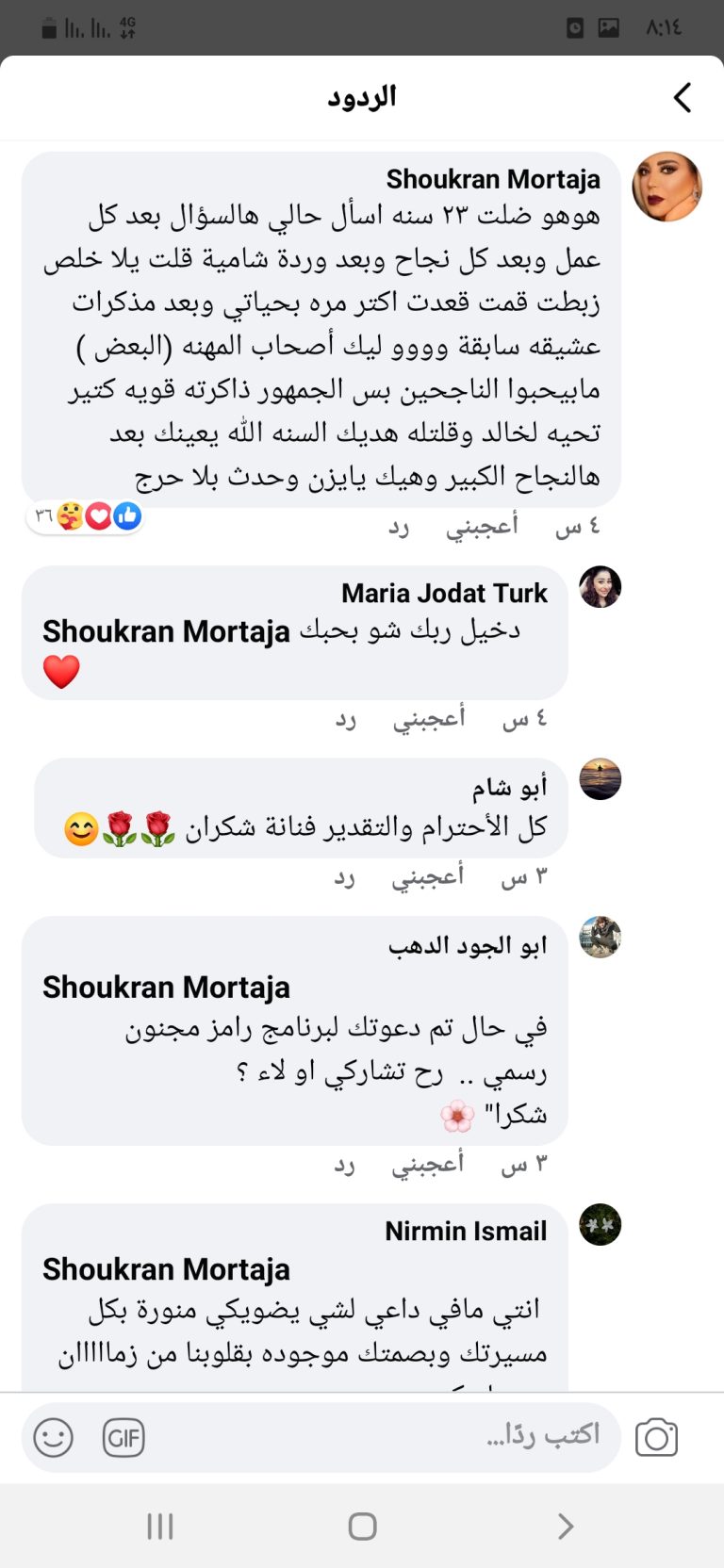Open Shoukran Mortaja's profile picture

click(667, 187)
